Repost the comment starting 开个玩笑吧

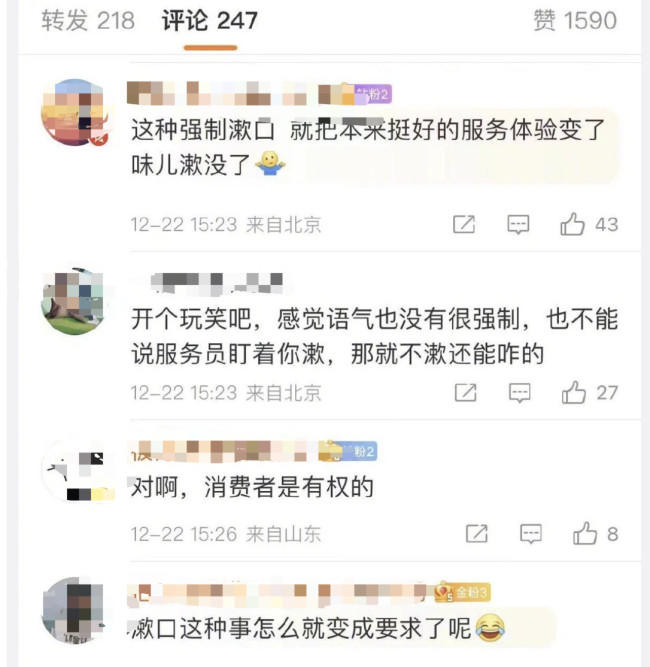(x=465, y=393)
